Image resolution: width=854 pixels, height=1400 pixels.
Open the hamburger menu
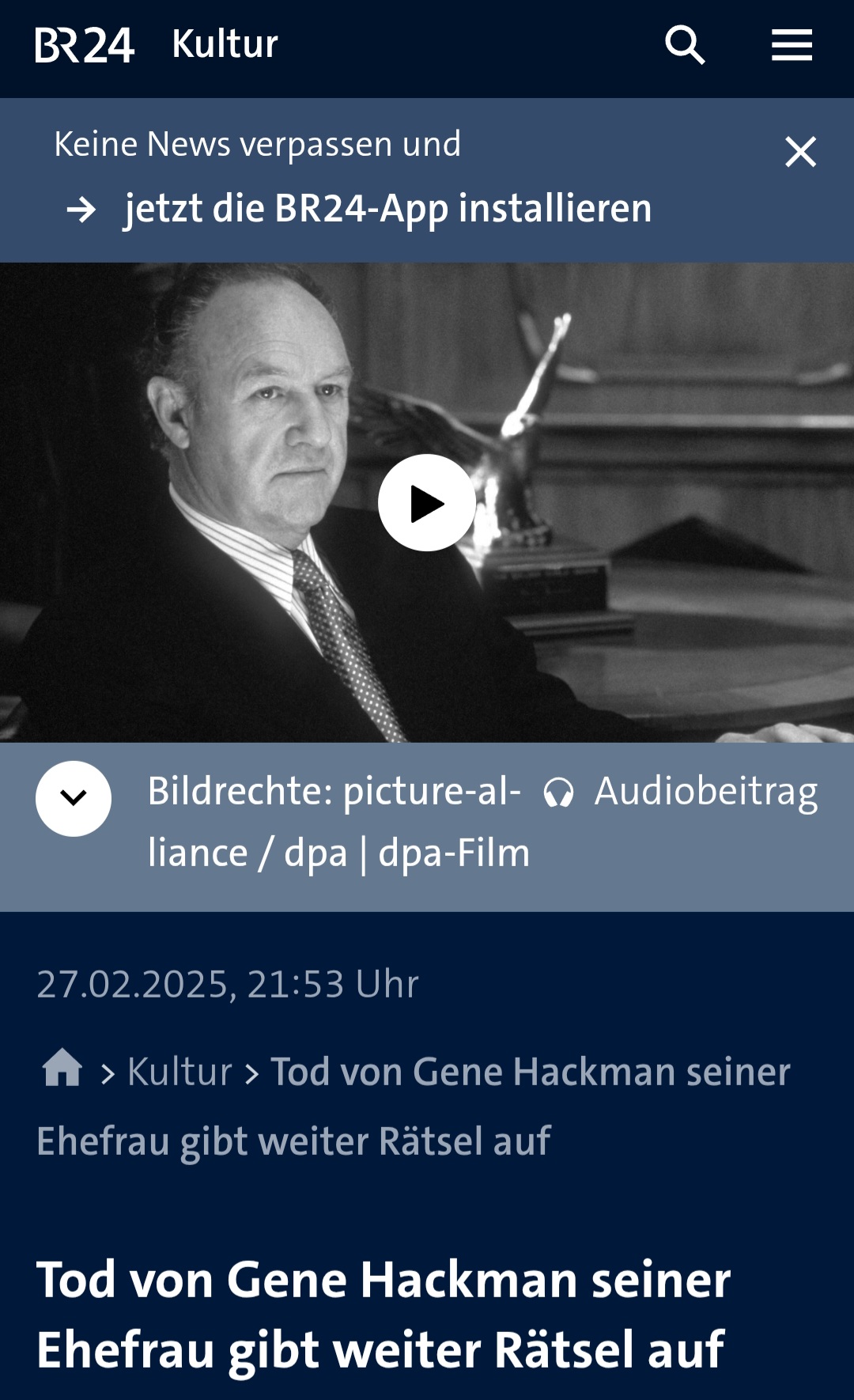792,45
